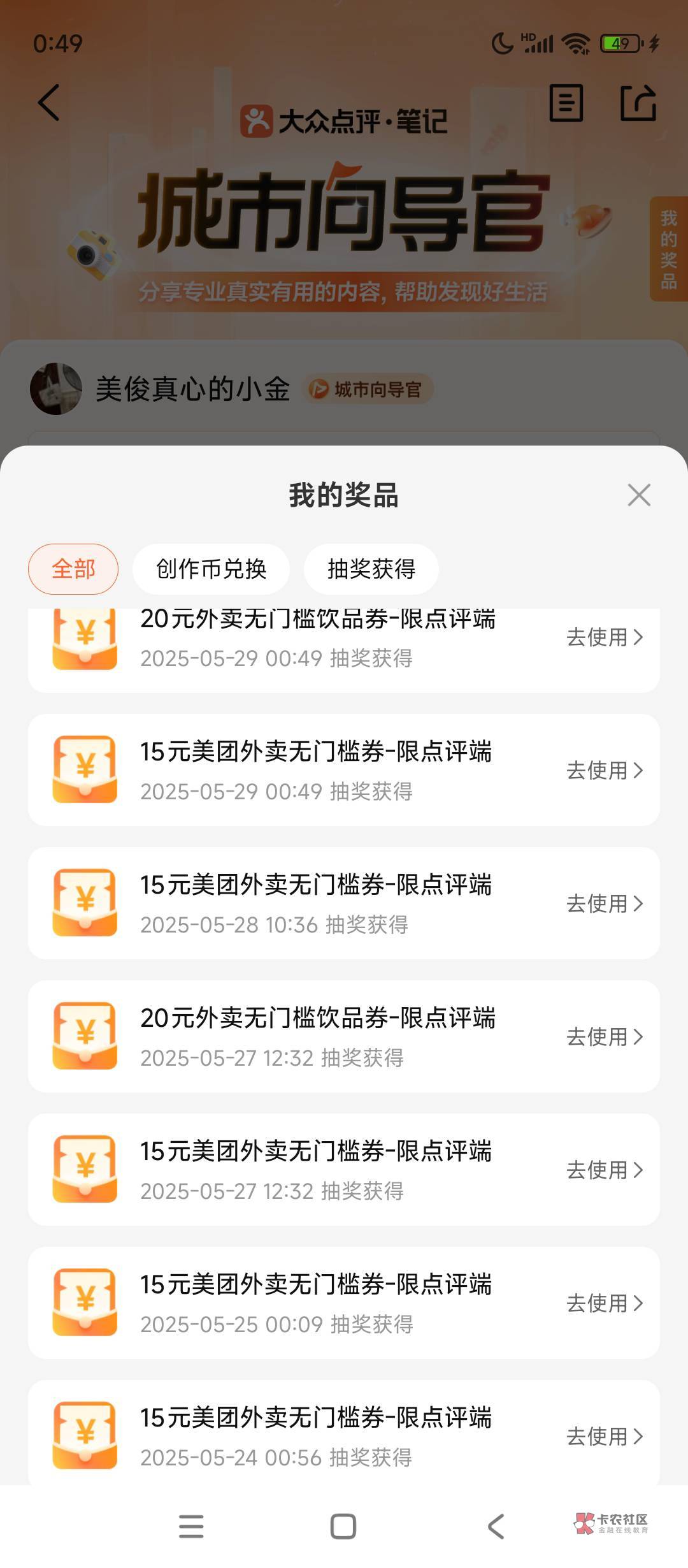This screenshot has width=688, height=1568.
Task: Use the 15元美团外卖券 from 05-28 10:36
Action: point(604,903)
